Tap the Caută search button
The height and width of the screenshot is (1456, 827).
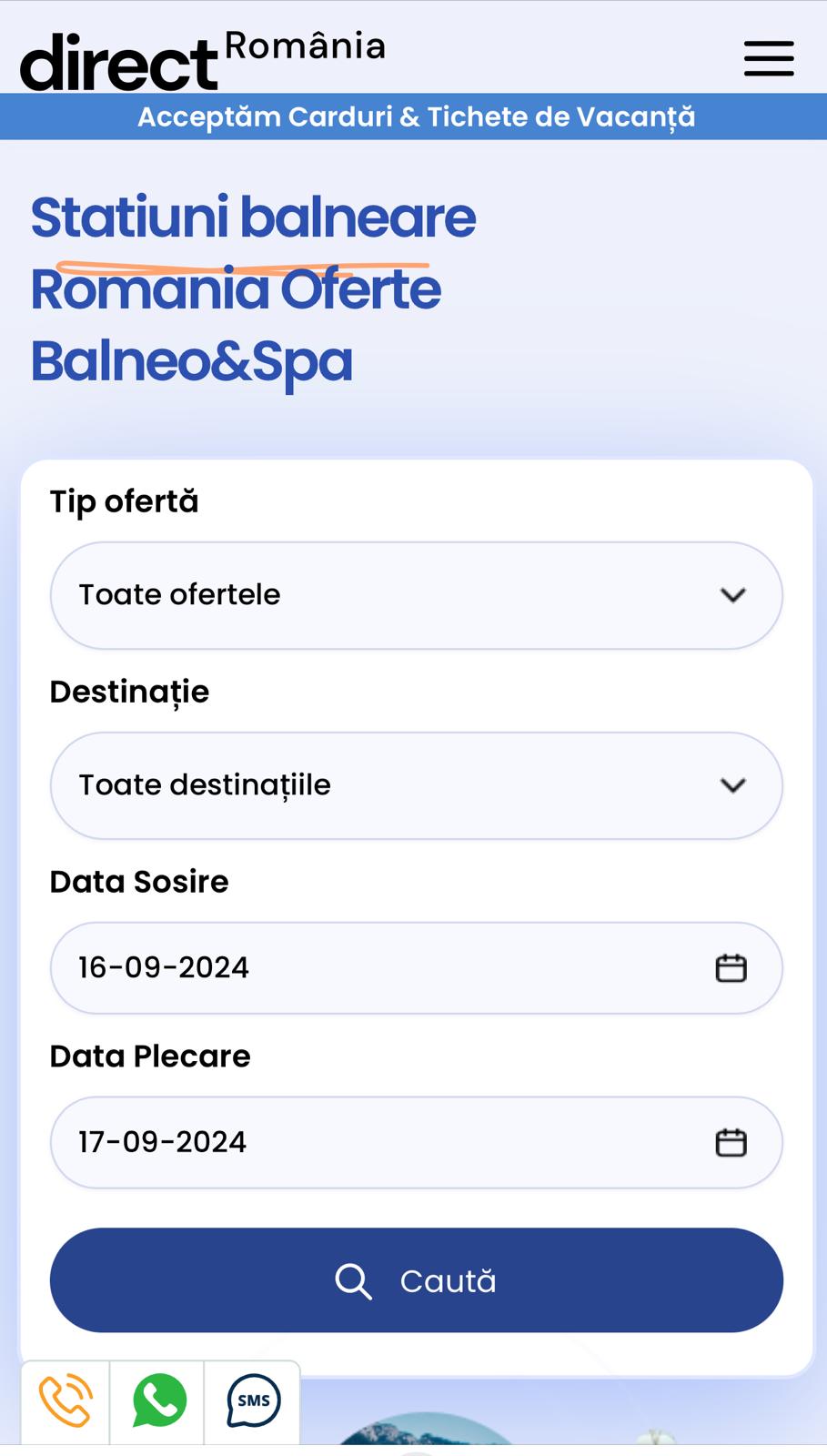point(416,1280)
